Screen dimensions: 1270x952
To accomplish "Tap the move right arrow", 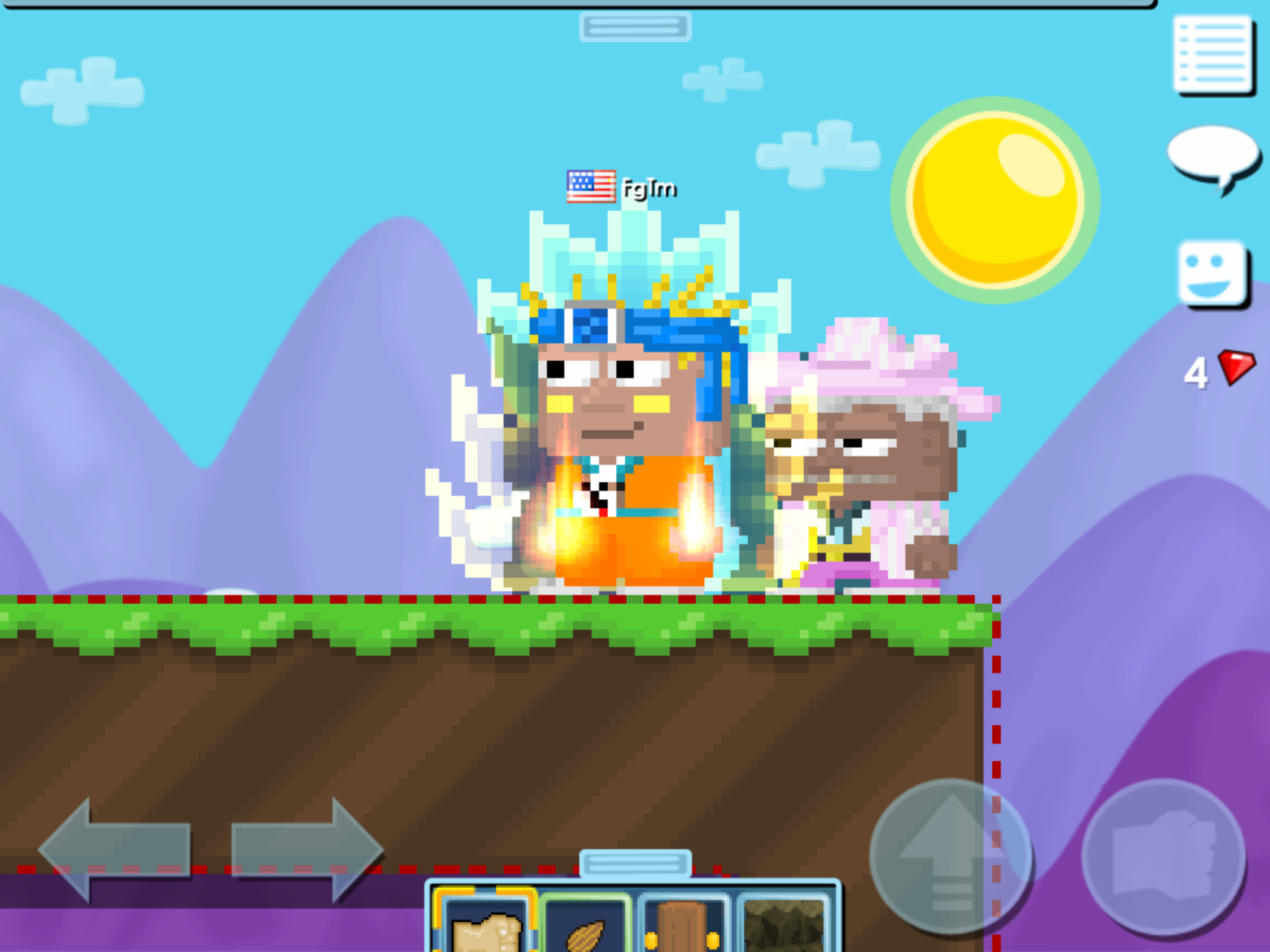I will tap(307, 849).
